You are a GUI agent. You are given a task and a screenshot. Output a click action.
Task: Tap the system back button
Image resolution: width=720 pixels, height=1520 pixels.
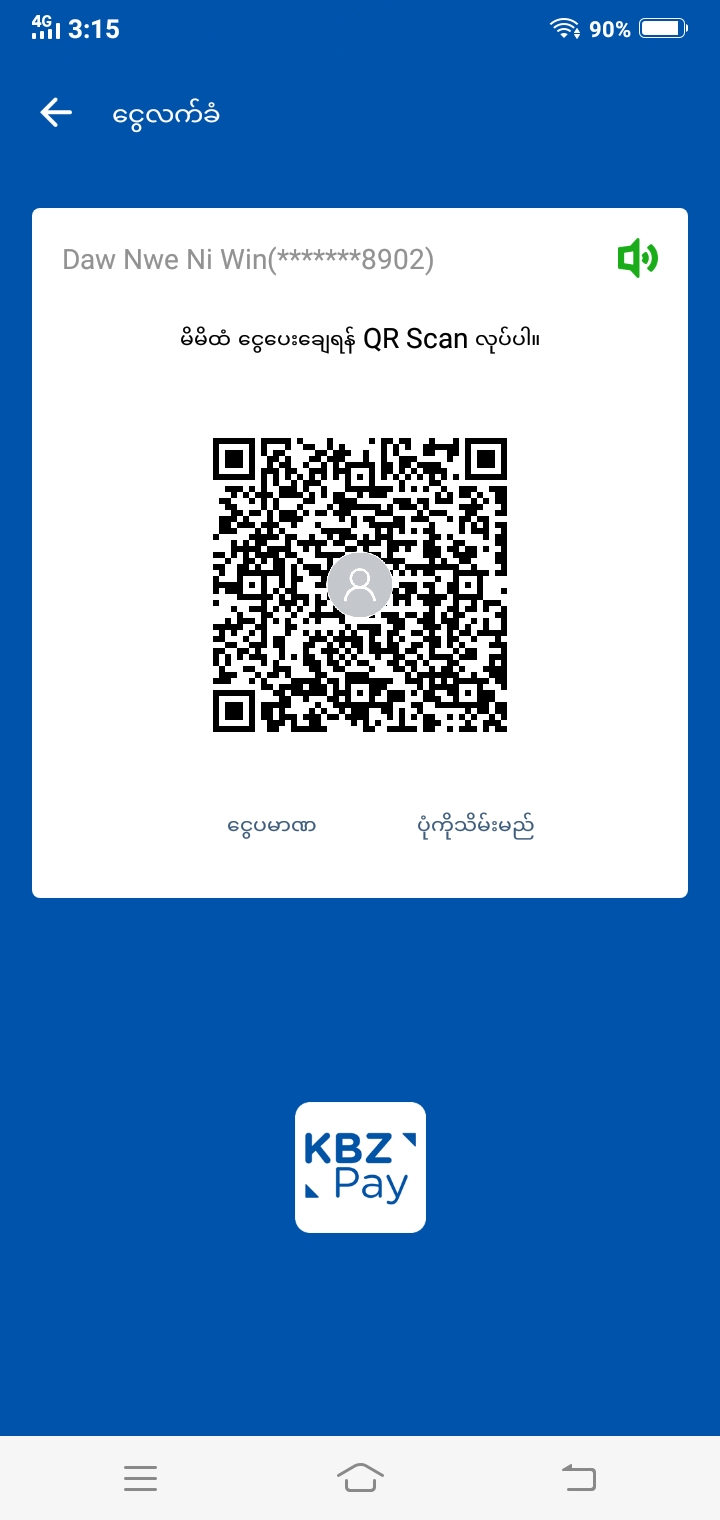tap(578, 1477)
